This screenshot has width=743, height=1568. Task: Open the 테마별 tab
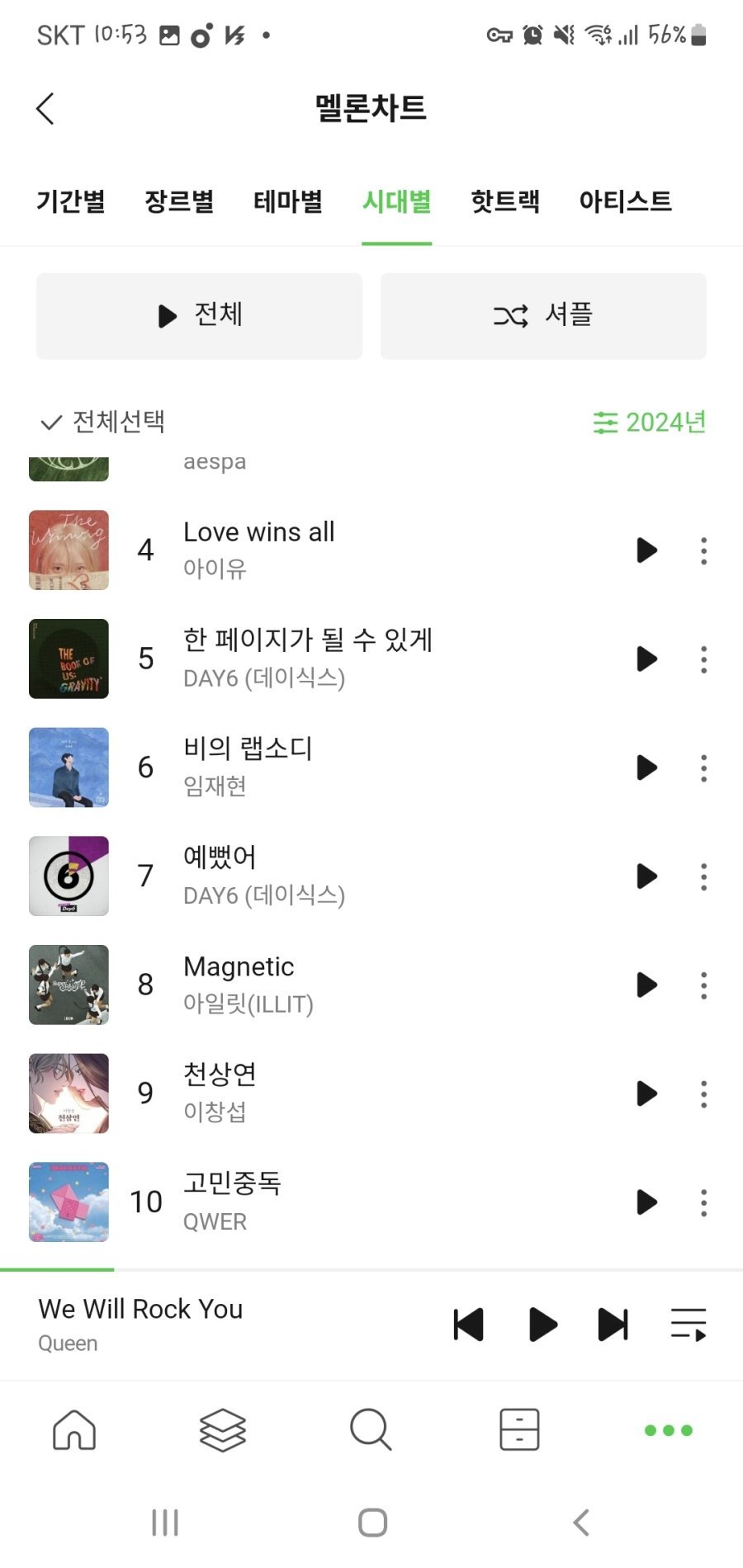[x=288, y=201]
